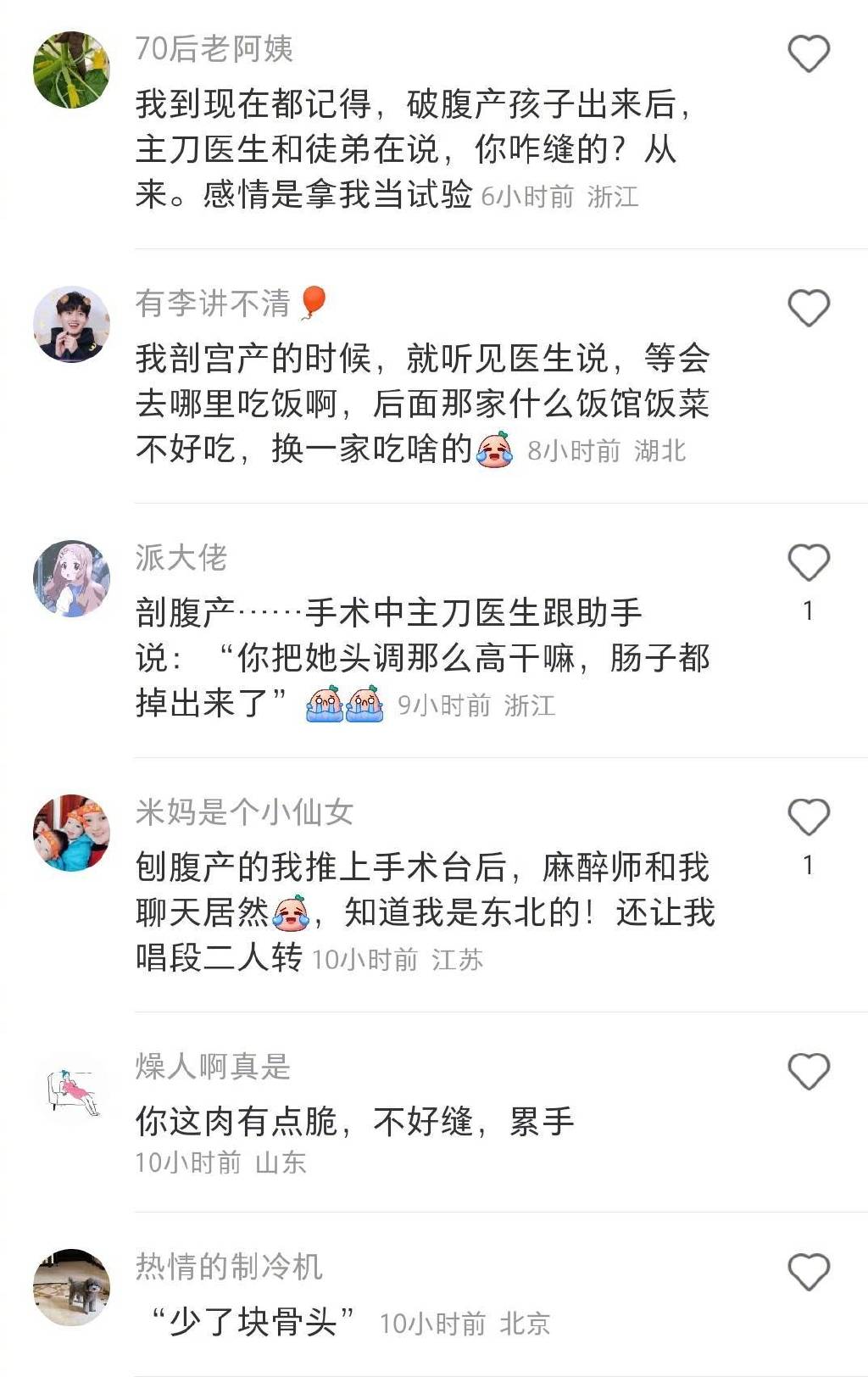Open 70后老阿姨's profile avatar
The width and height of the screenshot is (868, 1377).
[x=71, y=70]
